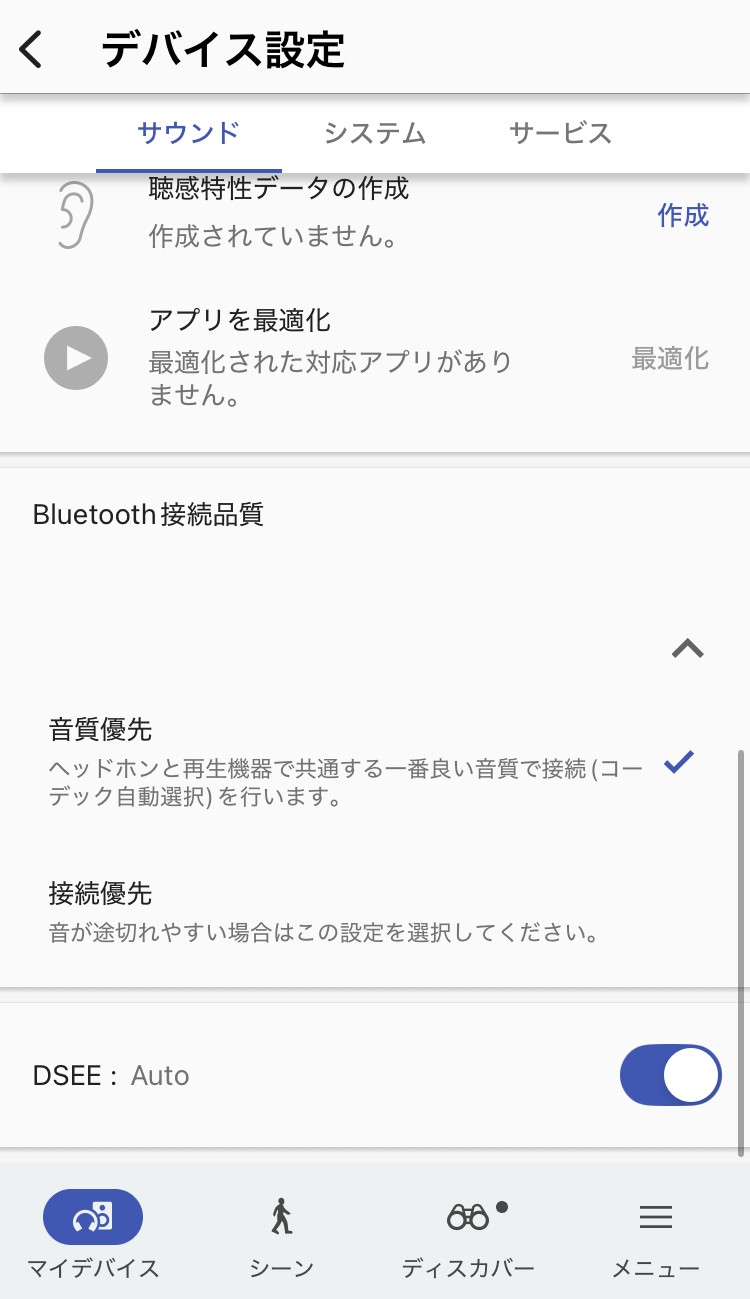Open the シーン walking person icon
The width and height of the screenshot is (750, 1299).
281,1216
